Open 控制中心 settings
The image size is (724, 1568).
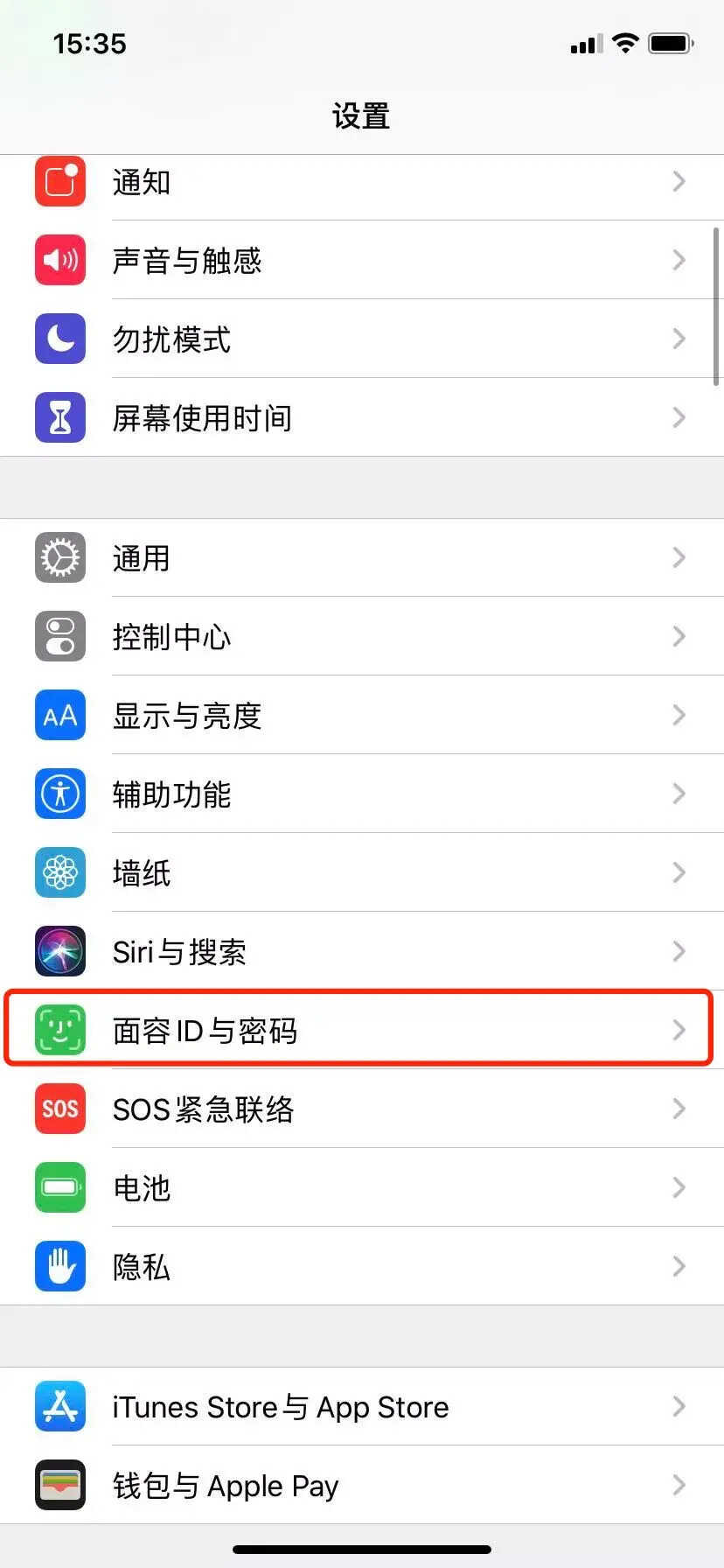pyautogui.click(x=362, y=636)
